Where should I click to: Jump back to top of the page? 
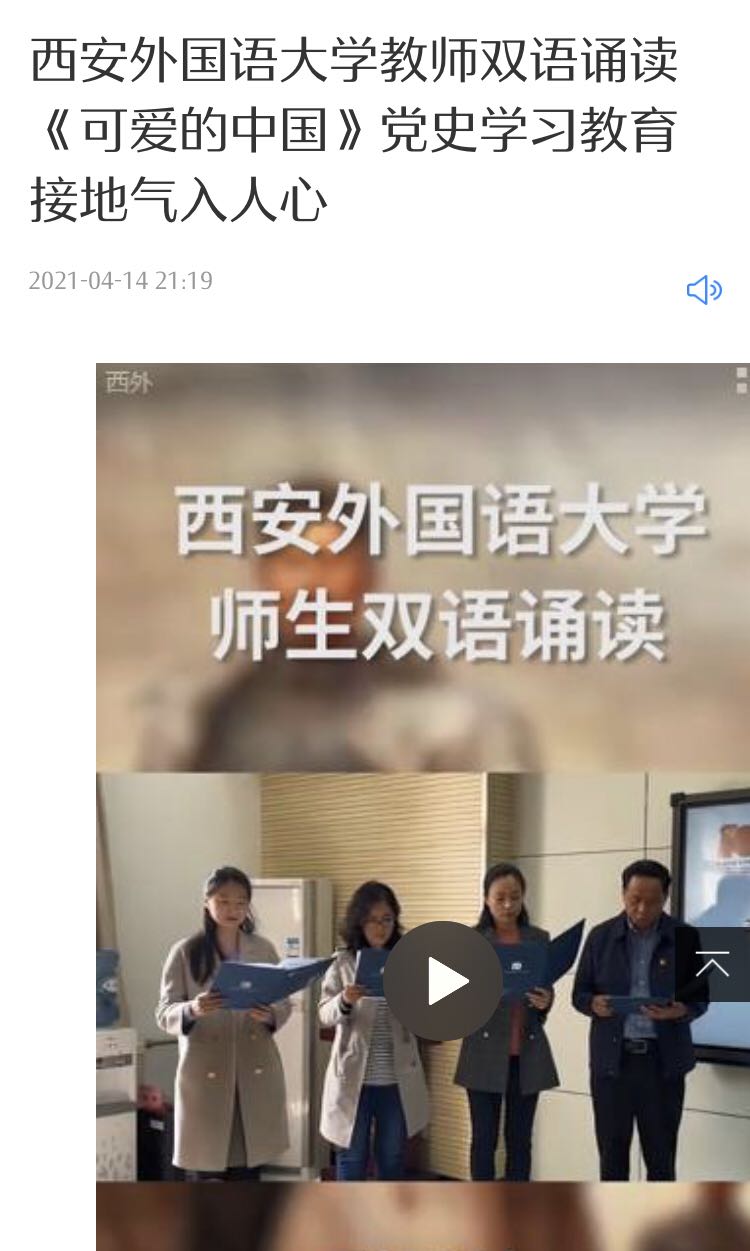[x=713, y=965]
